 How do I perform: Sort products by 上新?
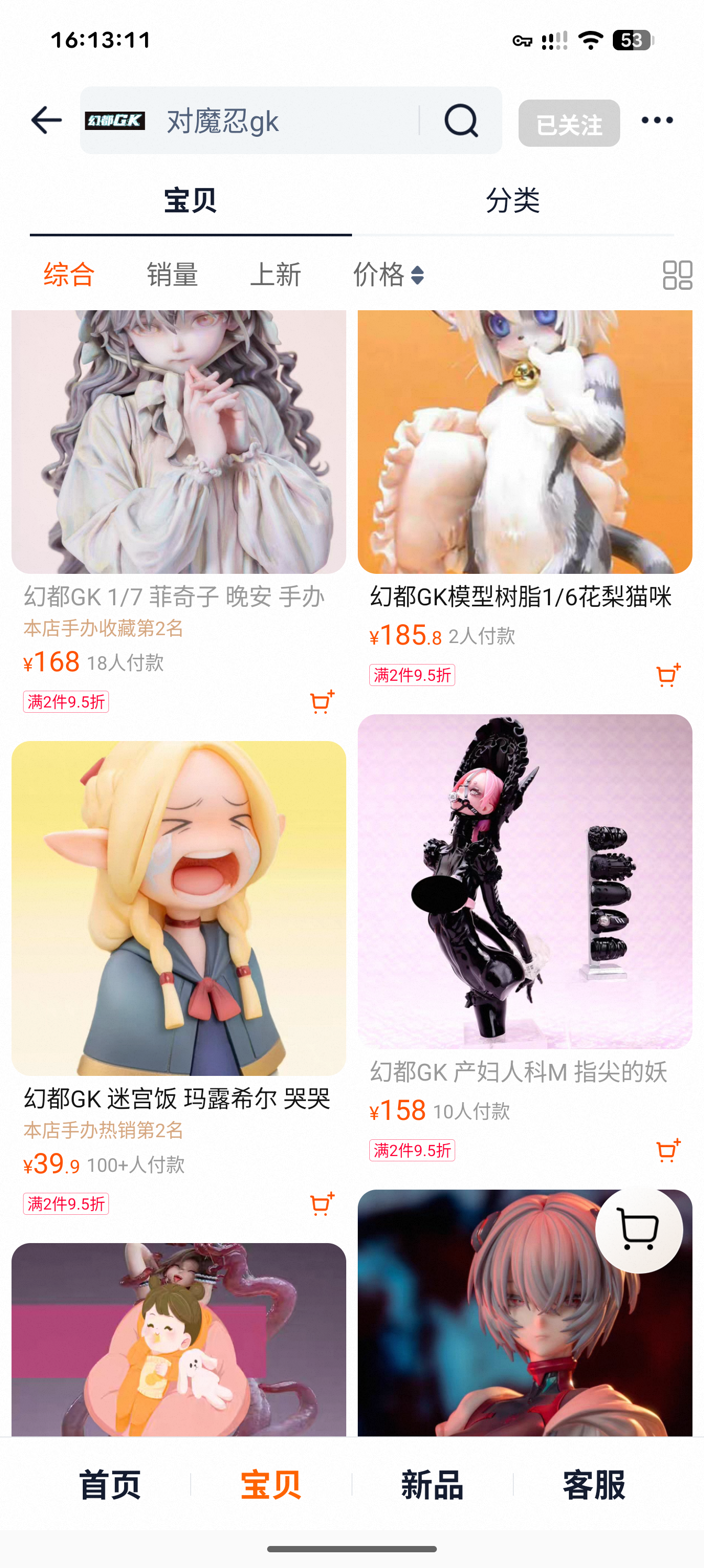pyautogui.click(x=276, y=275)
